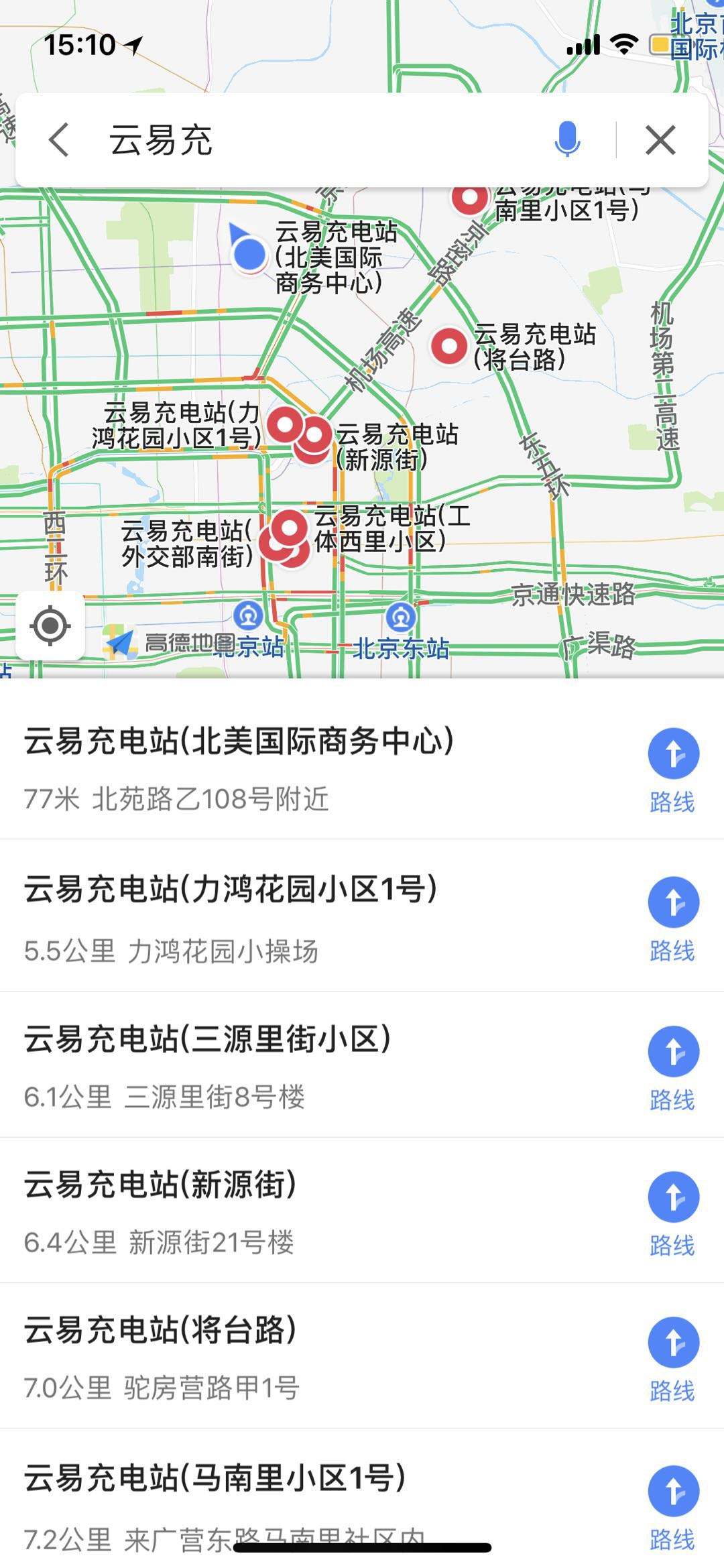Tap the Wi-Fi status bar icon

pyautogui.click(x=623, y=42)
